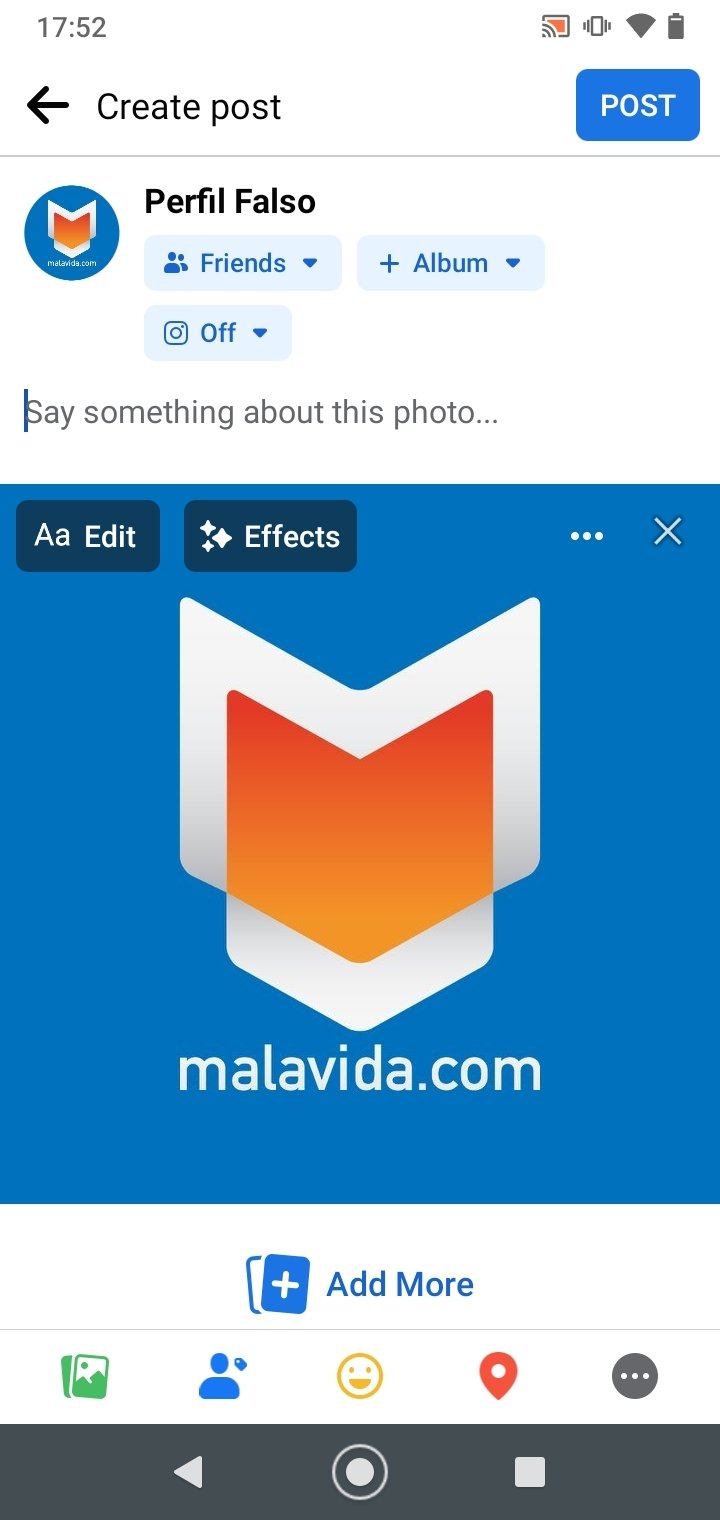Image resolution: width=720 pixels, height=1520 pixels.
Task: Edit the attached photo
Action: point(88,536)
